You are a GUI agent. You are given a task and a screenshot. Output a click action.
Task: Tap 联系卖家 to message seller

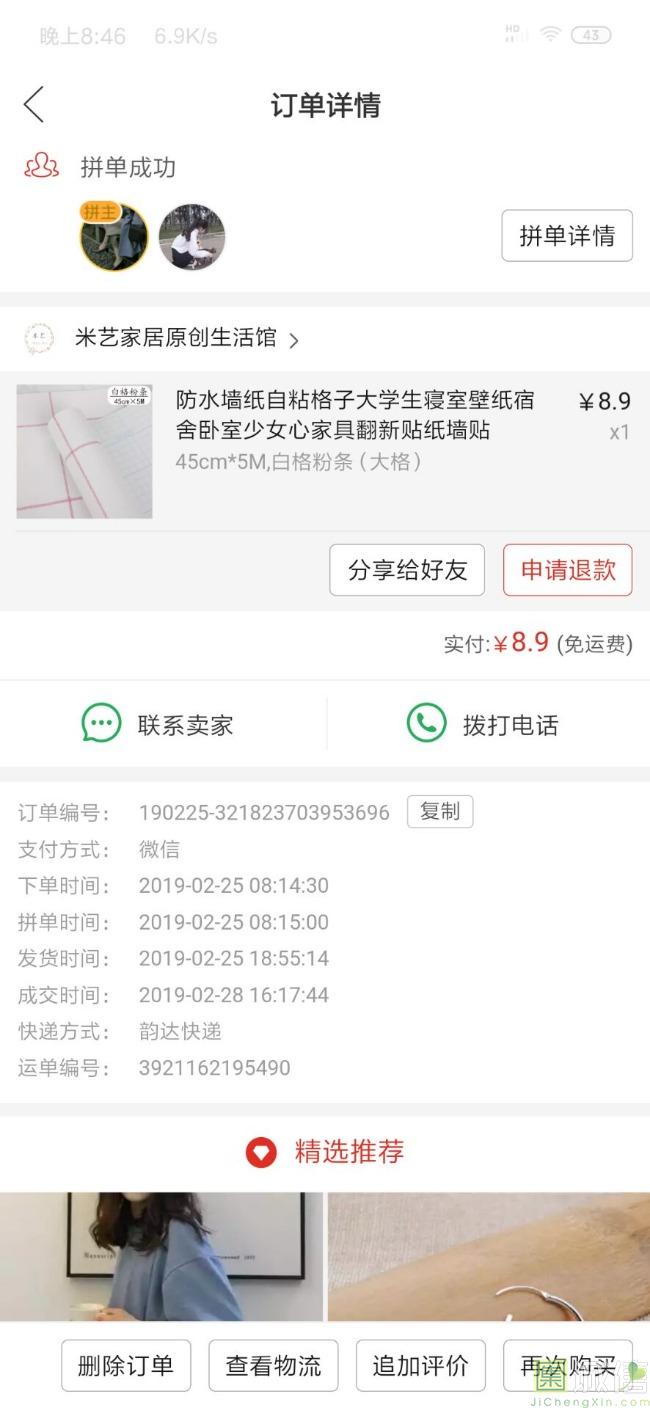[x=158, y=724]
